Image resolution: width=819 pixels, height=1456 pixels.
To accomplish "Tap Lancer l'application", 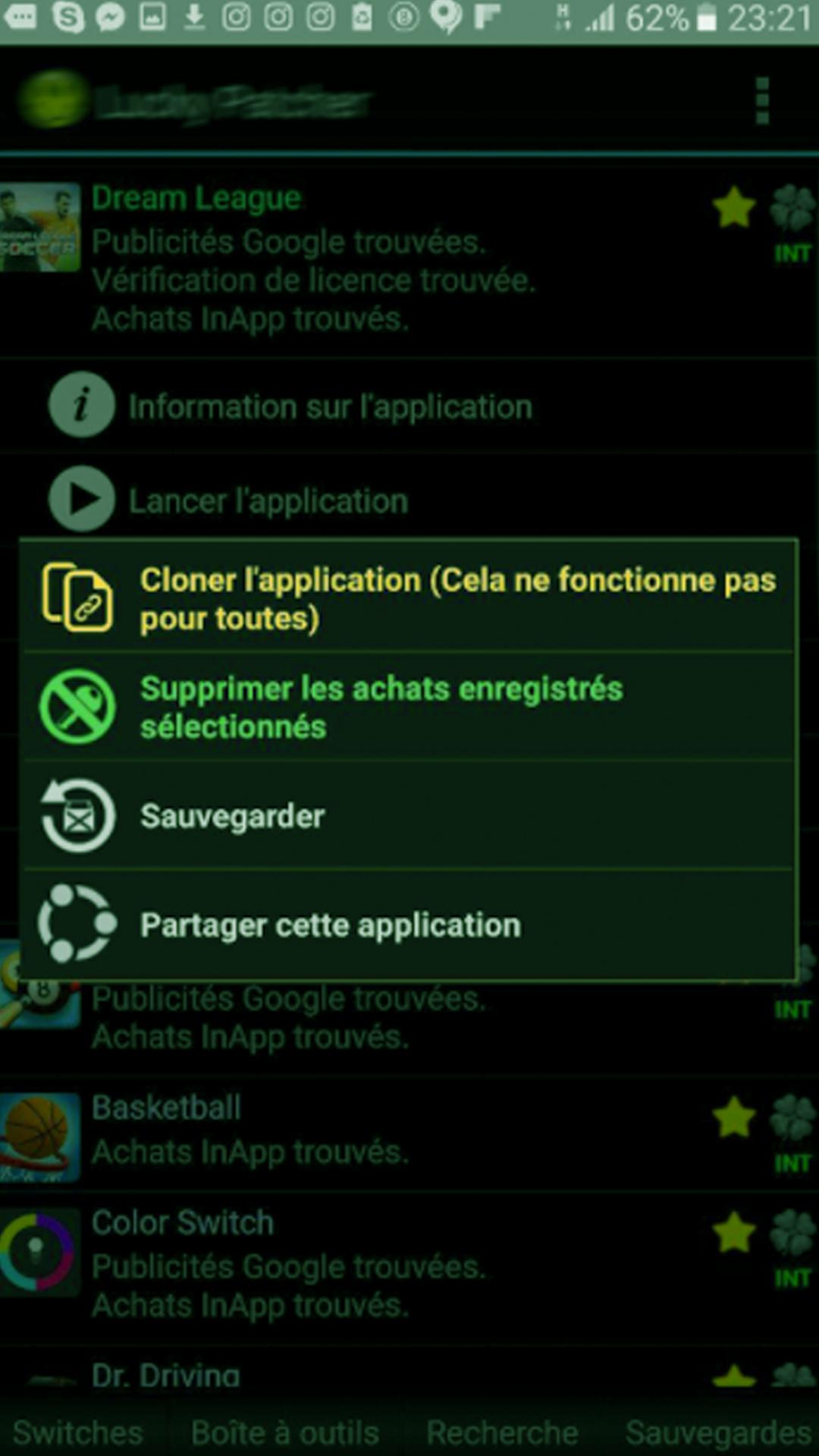I will (268, 501).
